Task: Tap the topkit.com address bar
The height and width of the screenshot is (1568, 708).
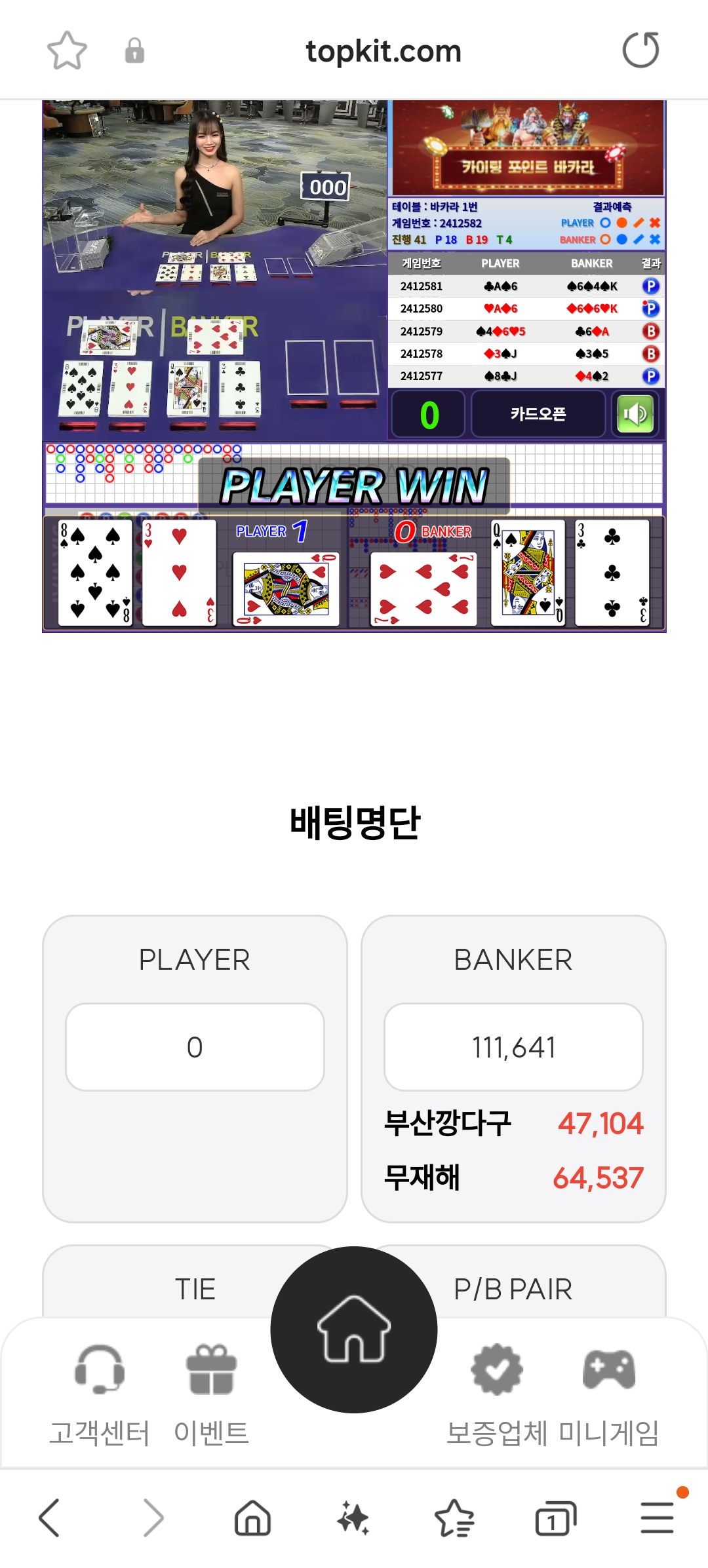Action: coord(383,51)
